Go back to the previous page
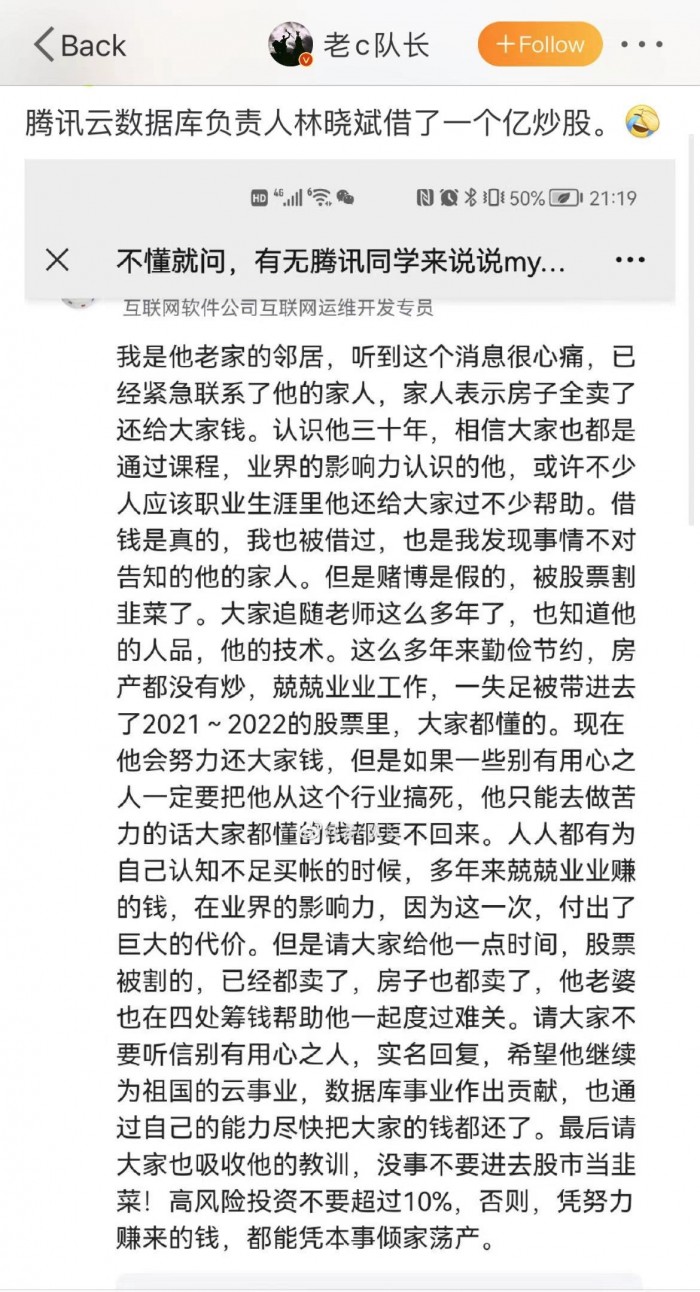The image size is (700, 1292). click(x=79, y=45)
